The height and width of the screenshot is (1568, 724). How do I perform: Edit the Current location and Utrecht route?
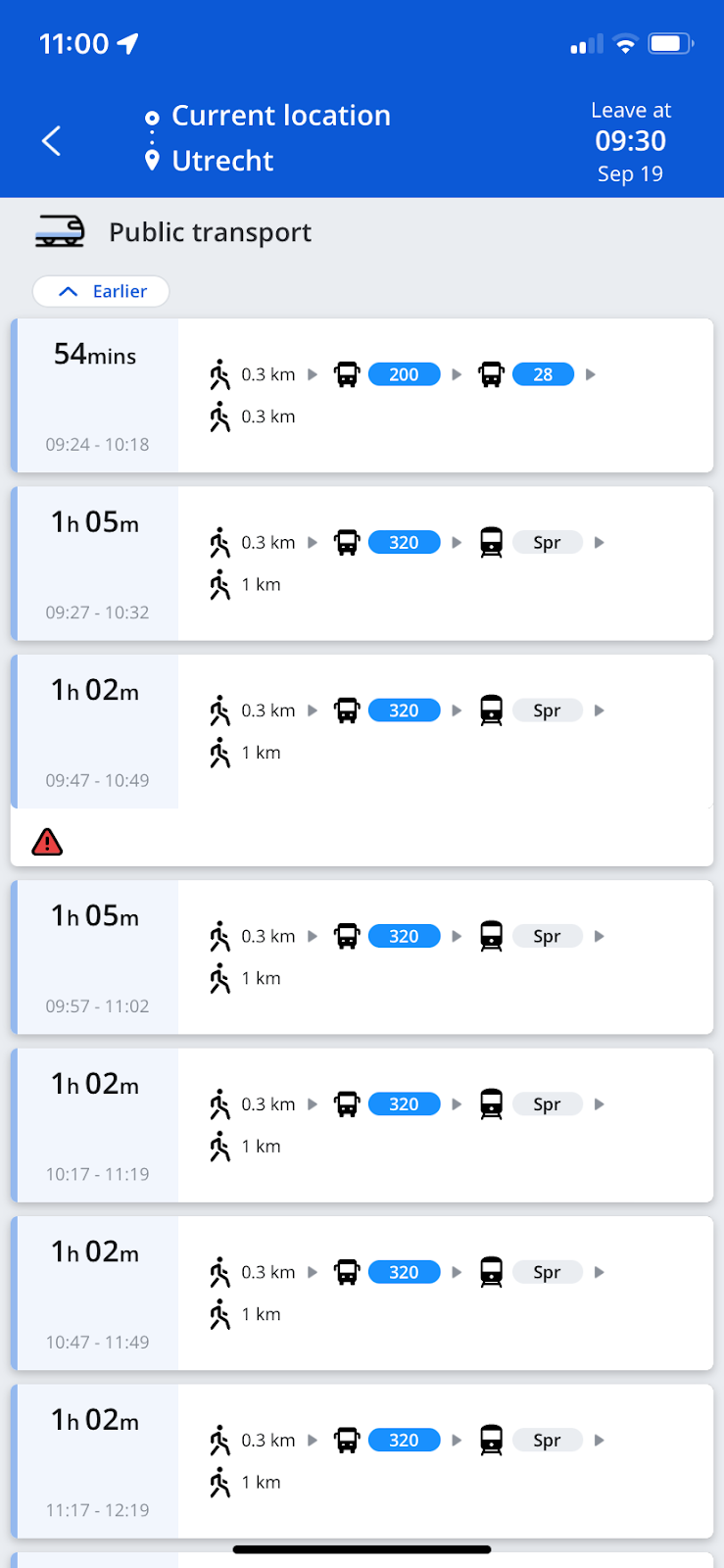coord(267,138)
